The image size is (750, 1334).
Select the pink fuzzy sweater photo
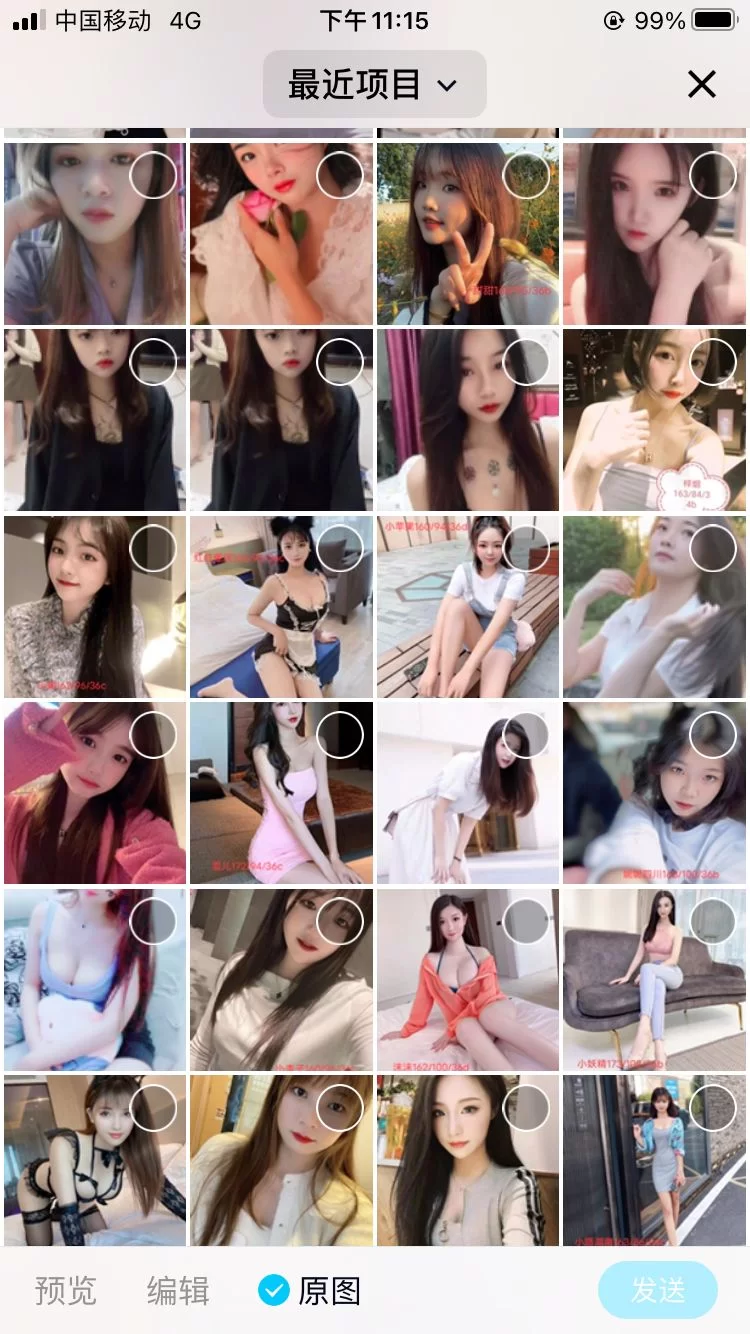153,735
